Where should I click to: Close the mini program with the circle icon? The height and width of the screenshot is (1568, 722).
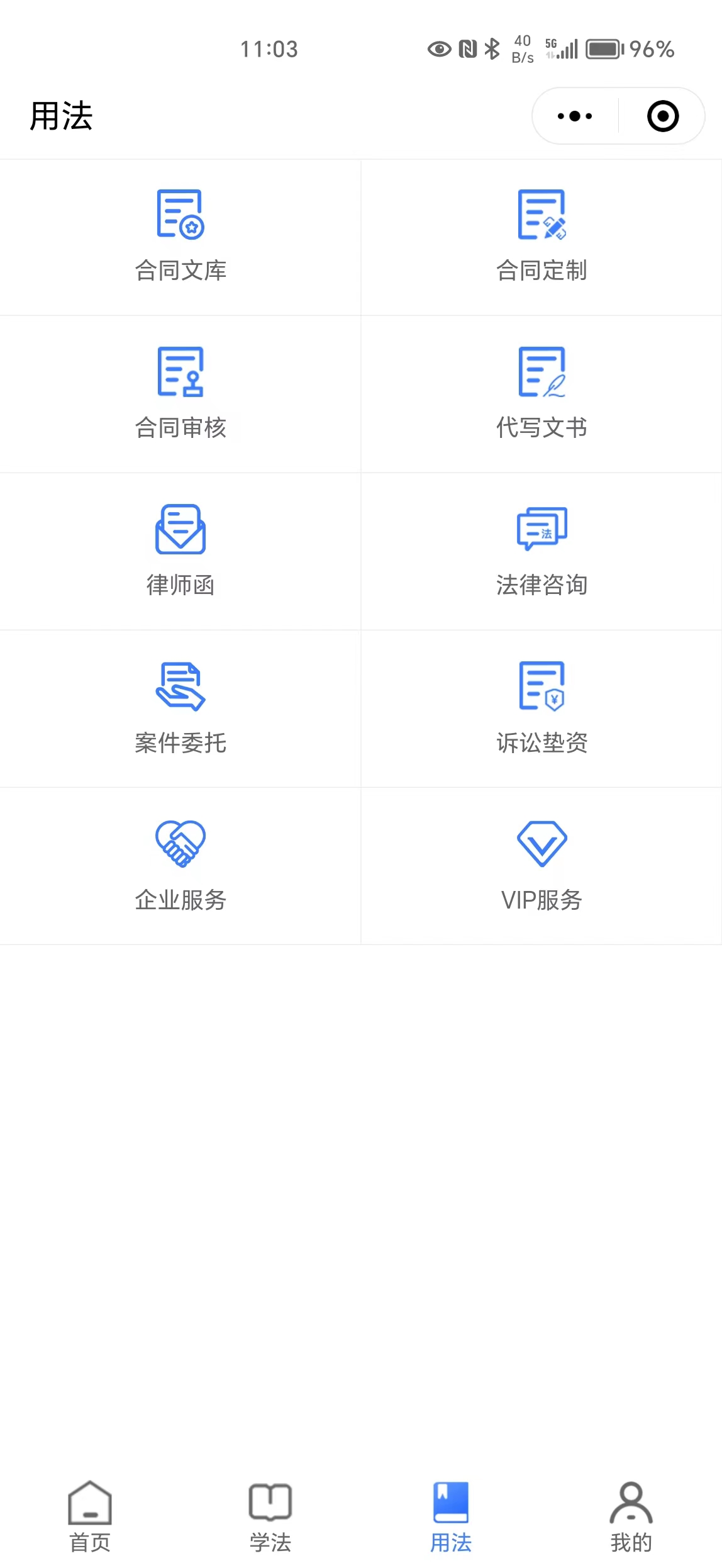tap(663, 116)
